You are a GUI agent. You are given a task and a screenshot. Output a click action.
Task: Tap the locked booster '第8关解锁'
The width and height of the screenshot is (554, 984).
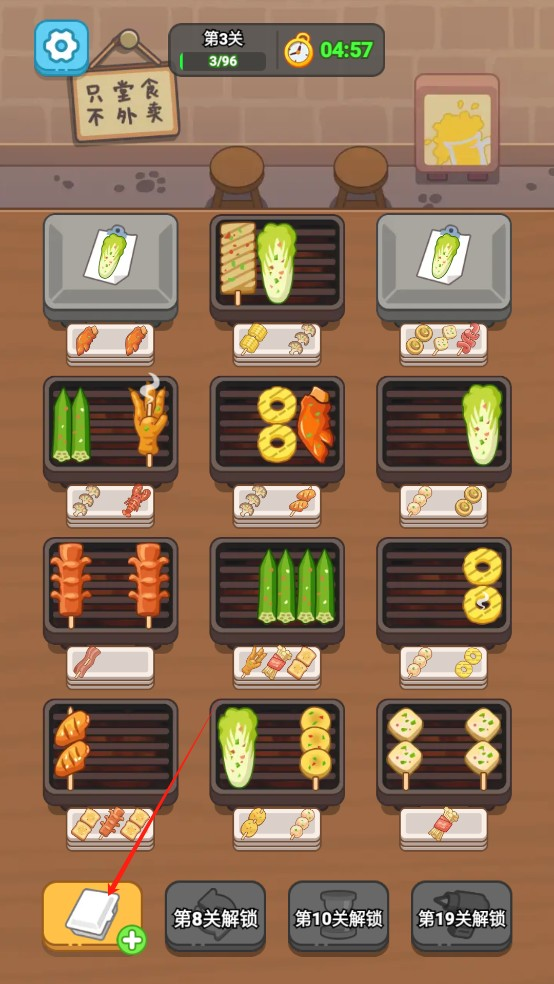coord(216,918)
